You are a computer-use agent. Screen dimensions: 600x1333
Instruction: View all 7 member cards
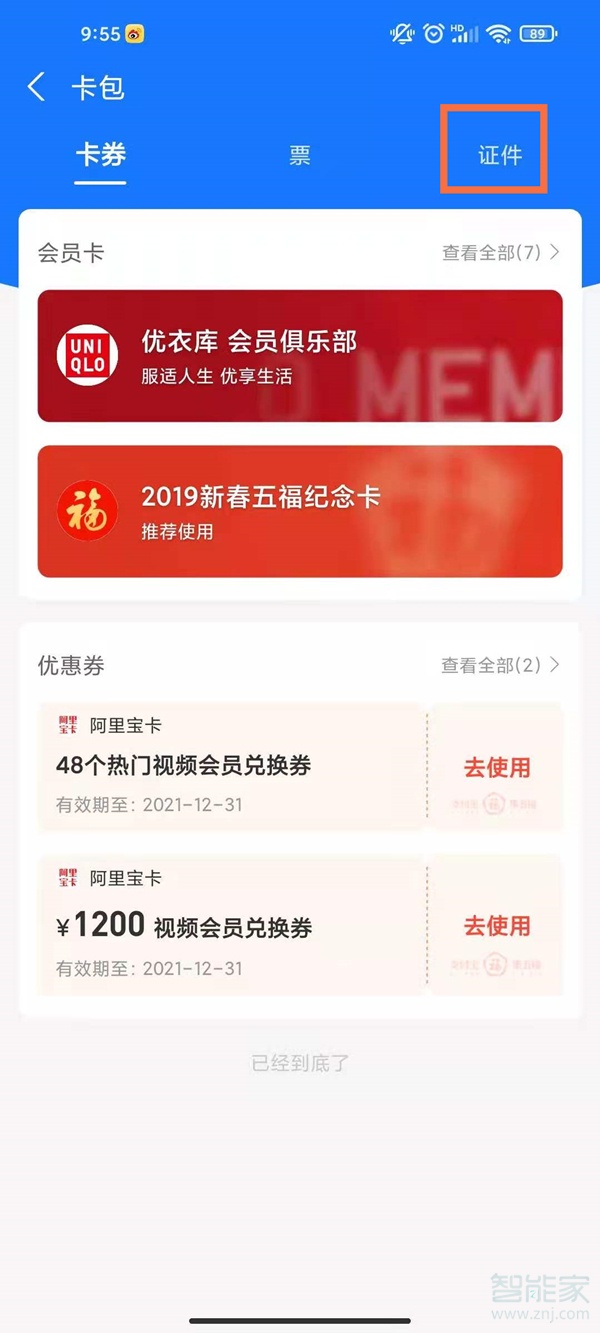(500, 253)
